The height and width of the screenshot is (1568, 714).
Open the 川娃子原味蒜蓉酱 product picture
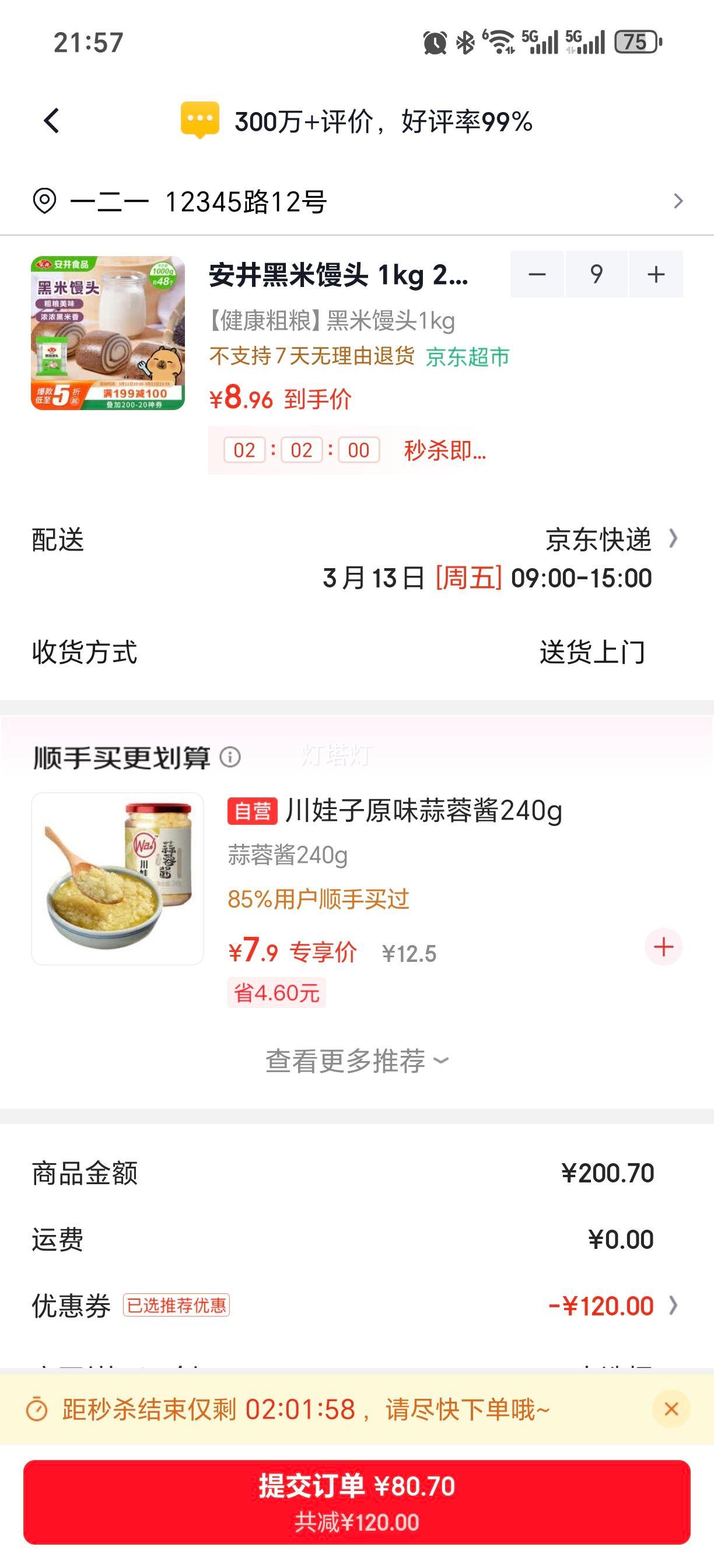click(x=117, y=878)
